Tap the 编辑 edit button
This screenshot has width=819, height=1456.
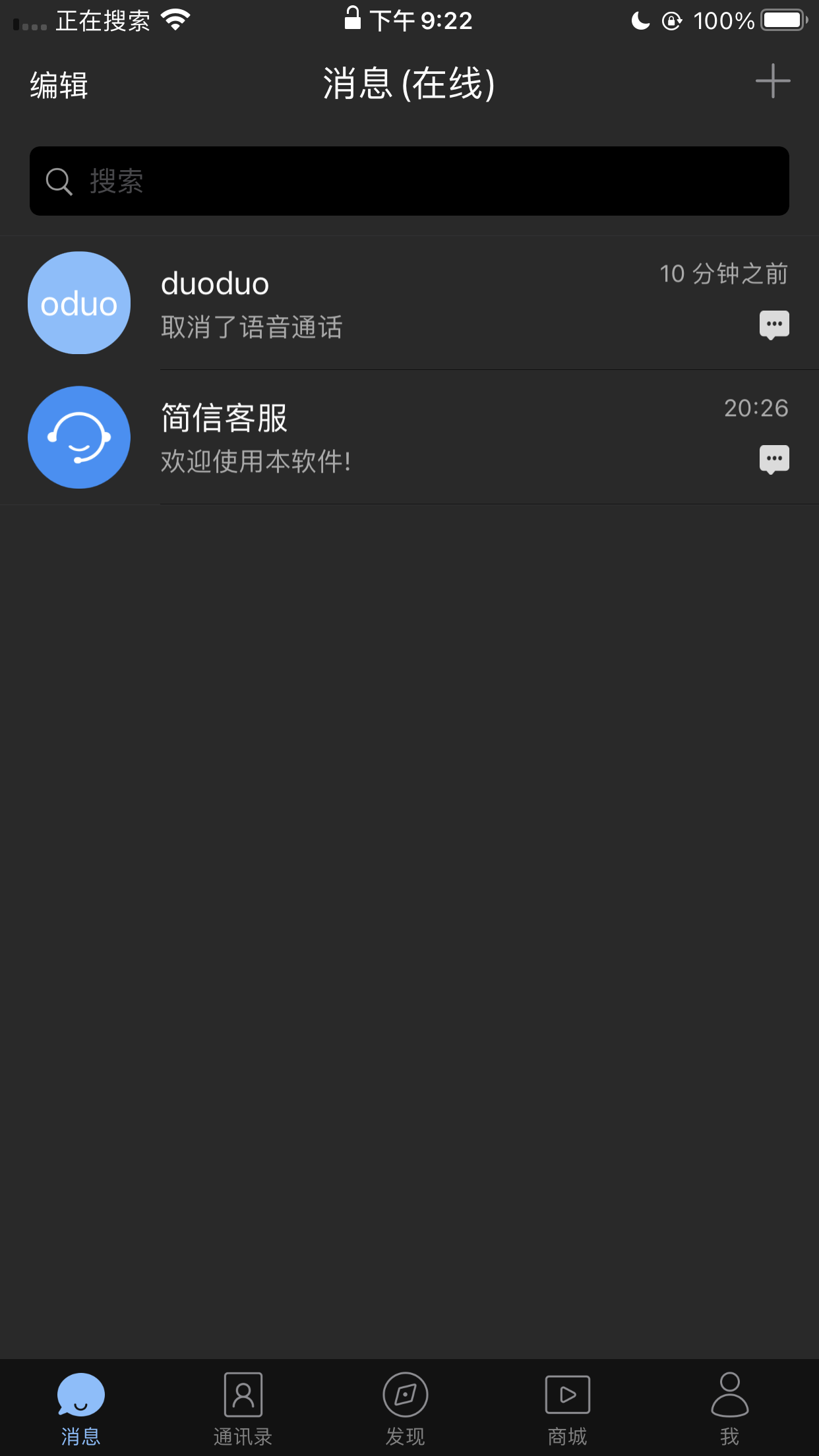59,85
